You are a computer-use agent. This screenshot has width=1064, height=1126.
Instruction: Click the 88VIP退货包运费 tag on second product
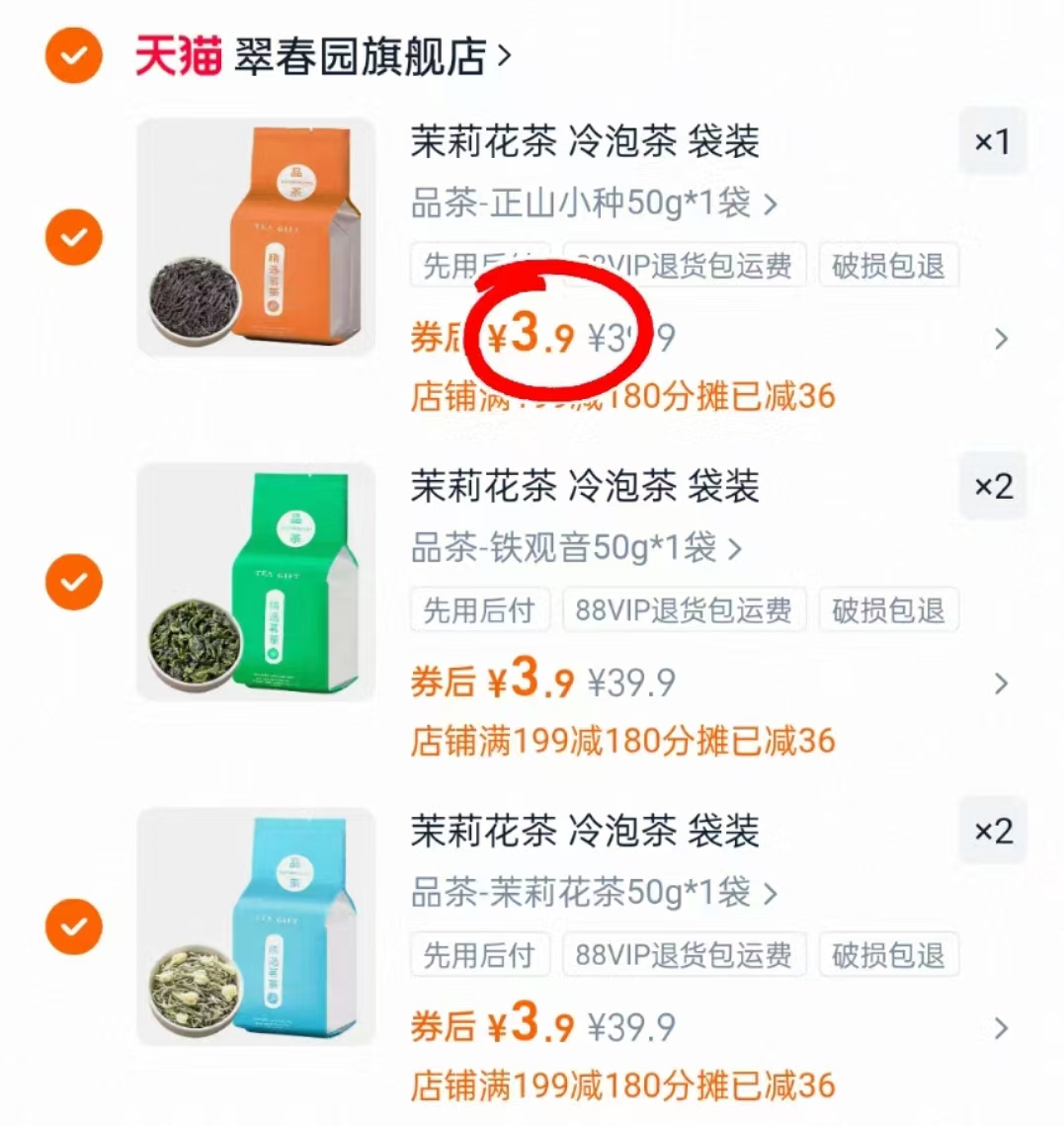tap(684, 610)
